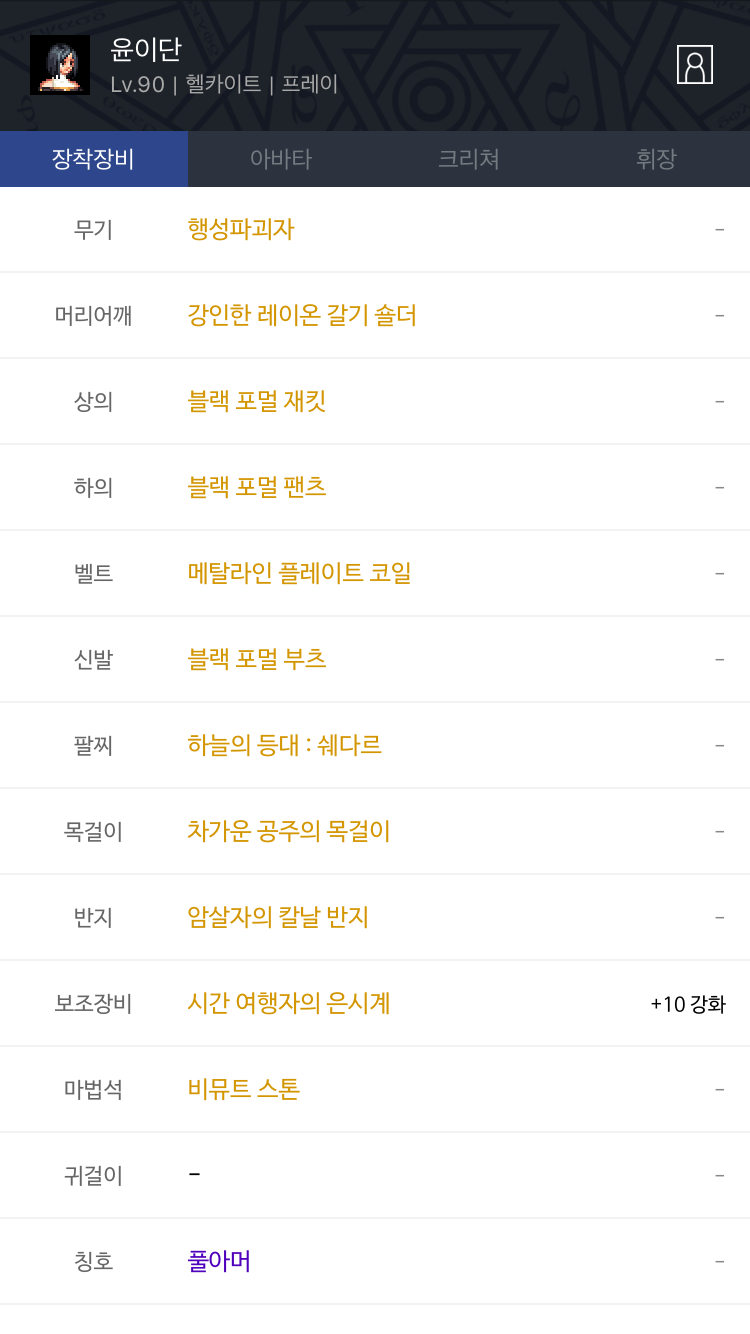Open weapon item 행성파괴자
The height and width of the screenshot is (1334, 750).
[241, 229]
